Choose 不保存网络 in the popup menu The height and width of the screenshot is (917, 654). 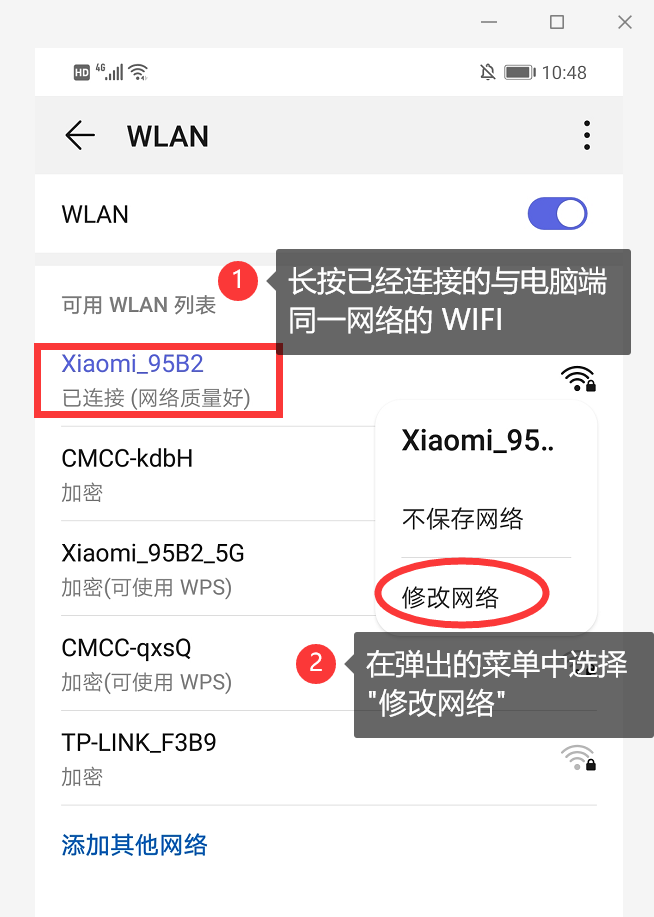[x=462, y=519]
